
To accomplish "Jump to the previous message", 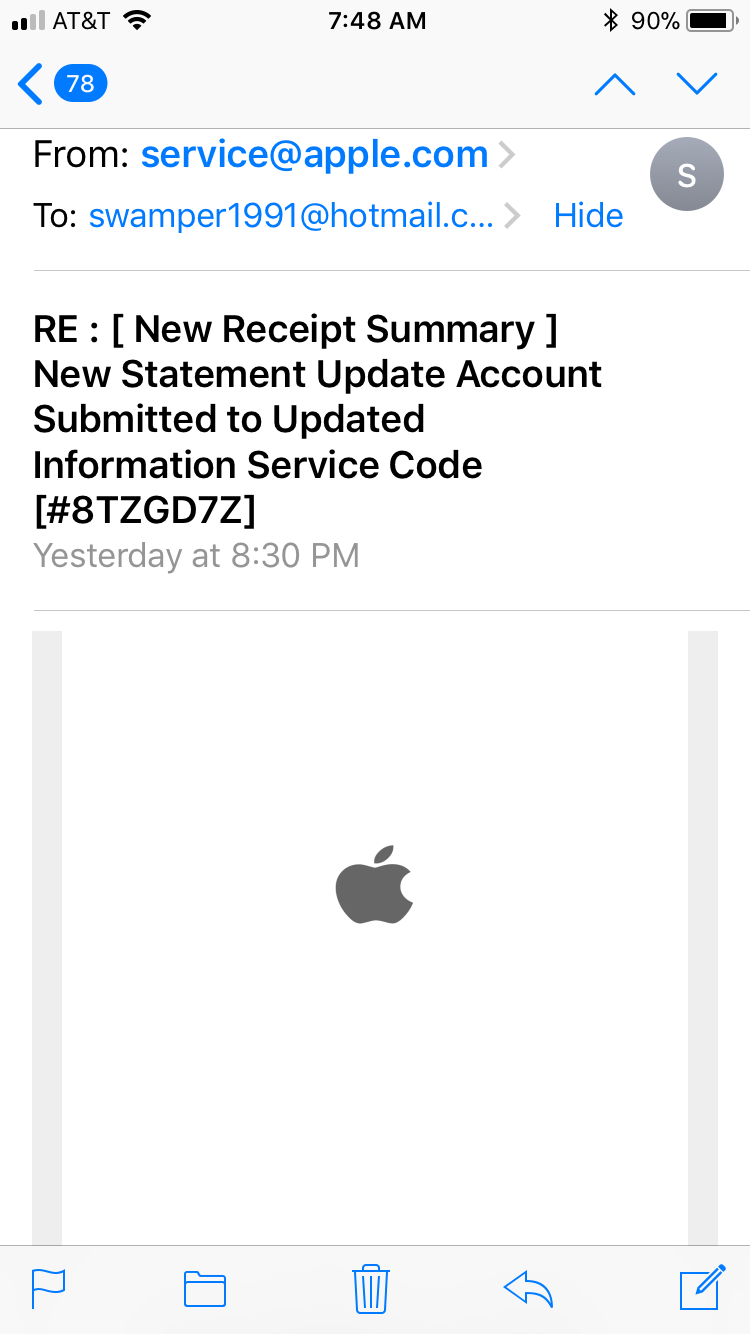I will point(614,85).
